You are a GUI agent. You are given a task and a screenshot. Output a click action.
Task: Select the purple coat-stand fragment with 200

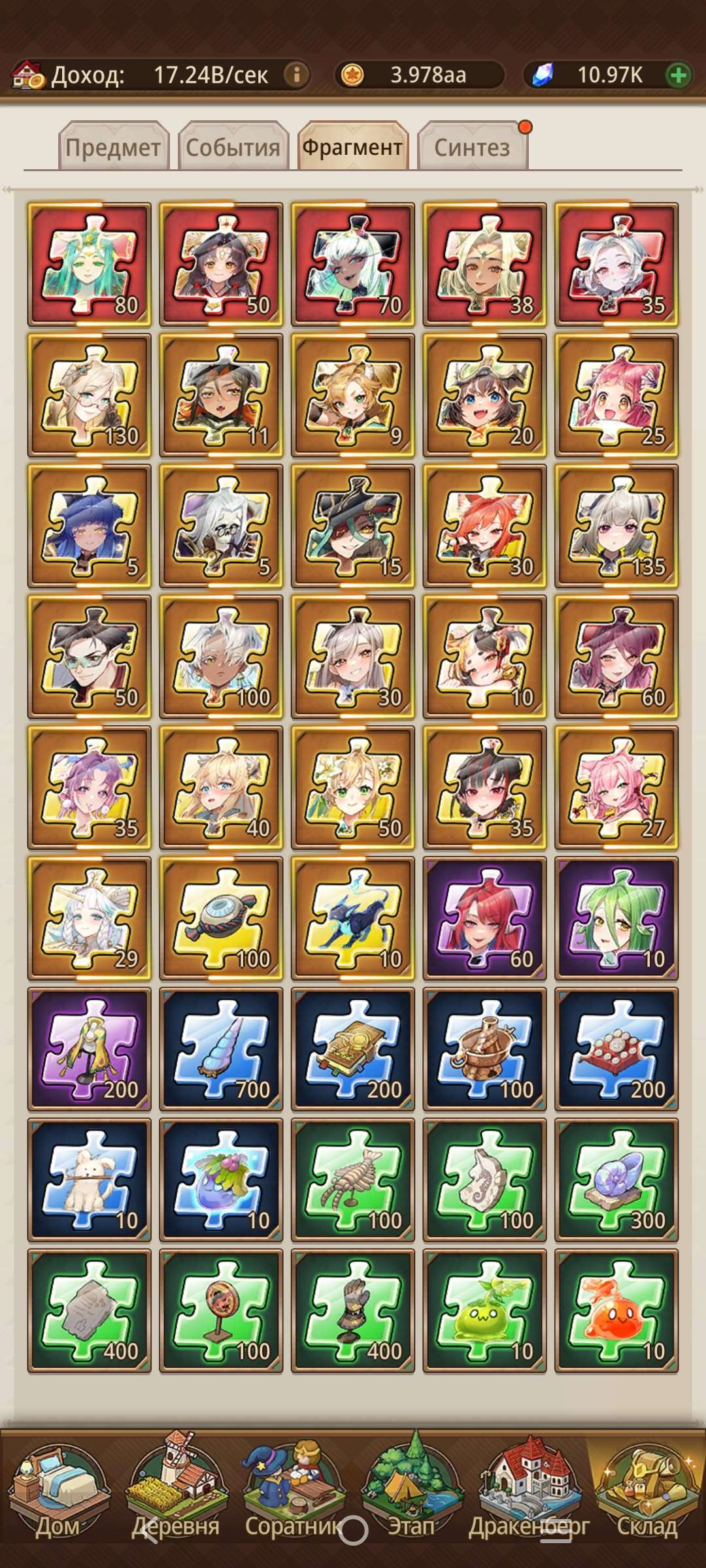[90, 1049]
